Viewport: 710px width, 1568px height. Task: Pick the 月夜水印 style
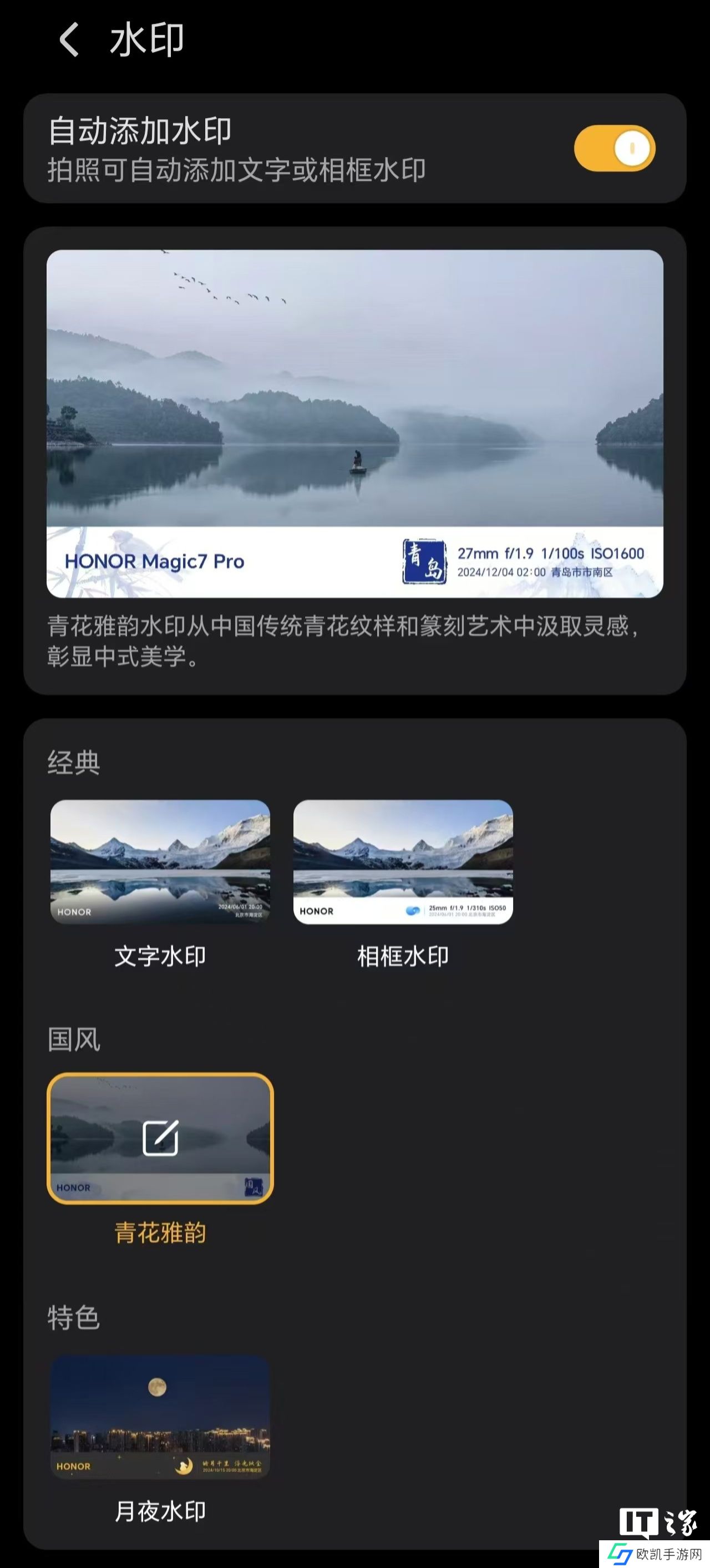click(x=160, y=1418)
